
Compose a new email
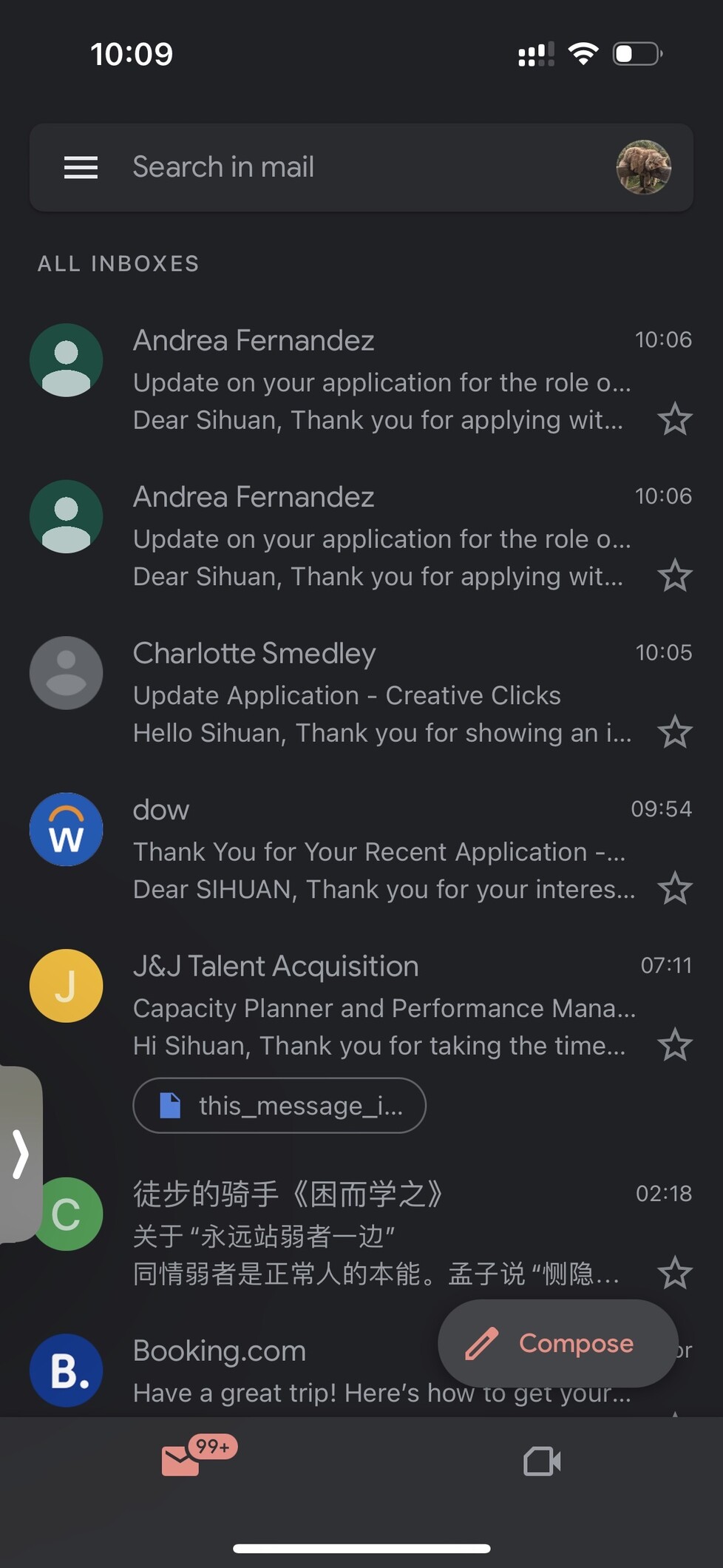pyautogui.click(x=558, y=1343)
